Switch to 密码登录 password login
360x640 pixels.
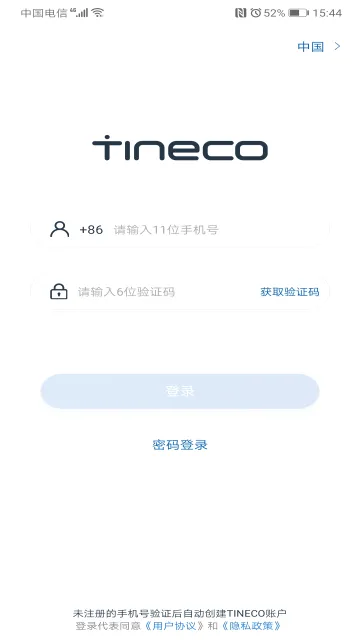coord(180,444)
